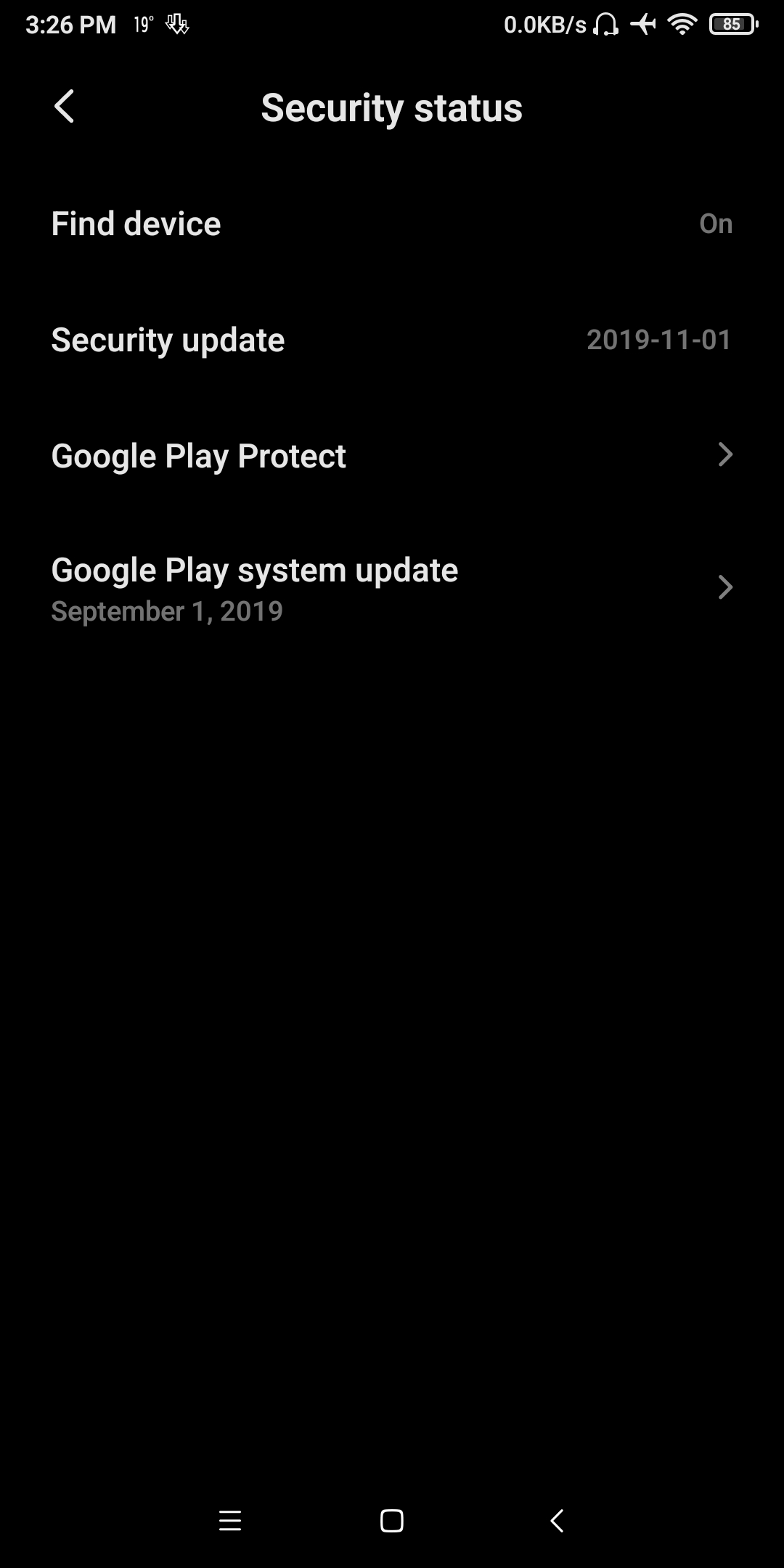Go back from Security status
This screenshot has height=1568, width=784.
pyautogui.click(x=64, y=107)
